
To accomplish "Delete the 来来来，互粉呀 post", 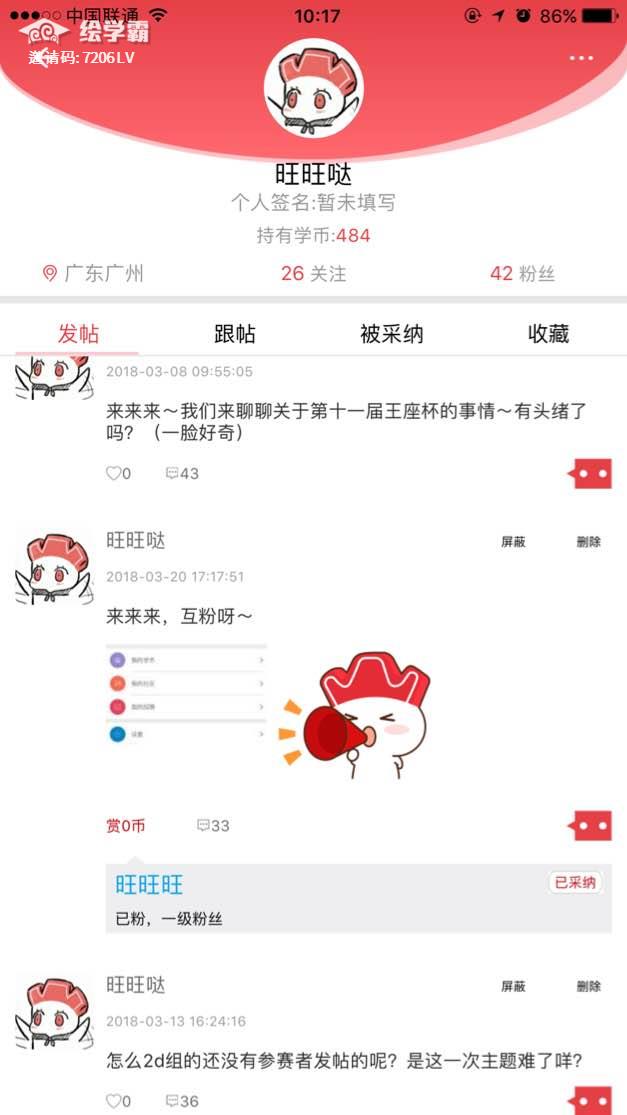I will point(589,542).
